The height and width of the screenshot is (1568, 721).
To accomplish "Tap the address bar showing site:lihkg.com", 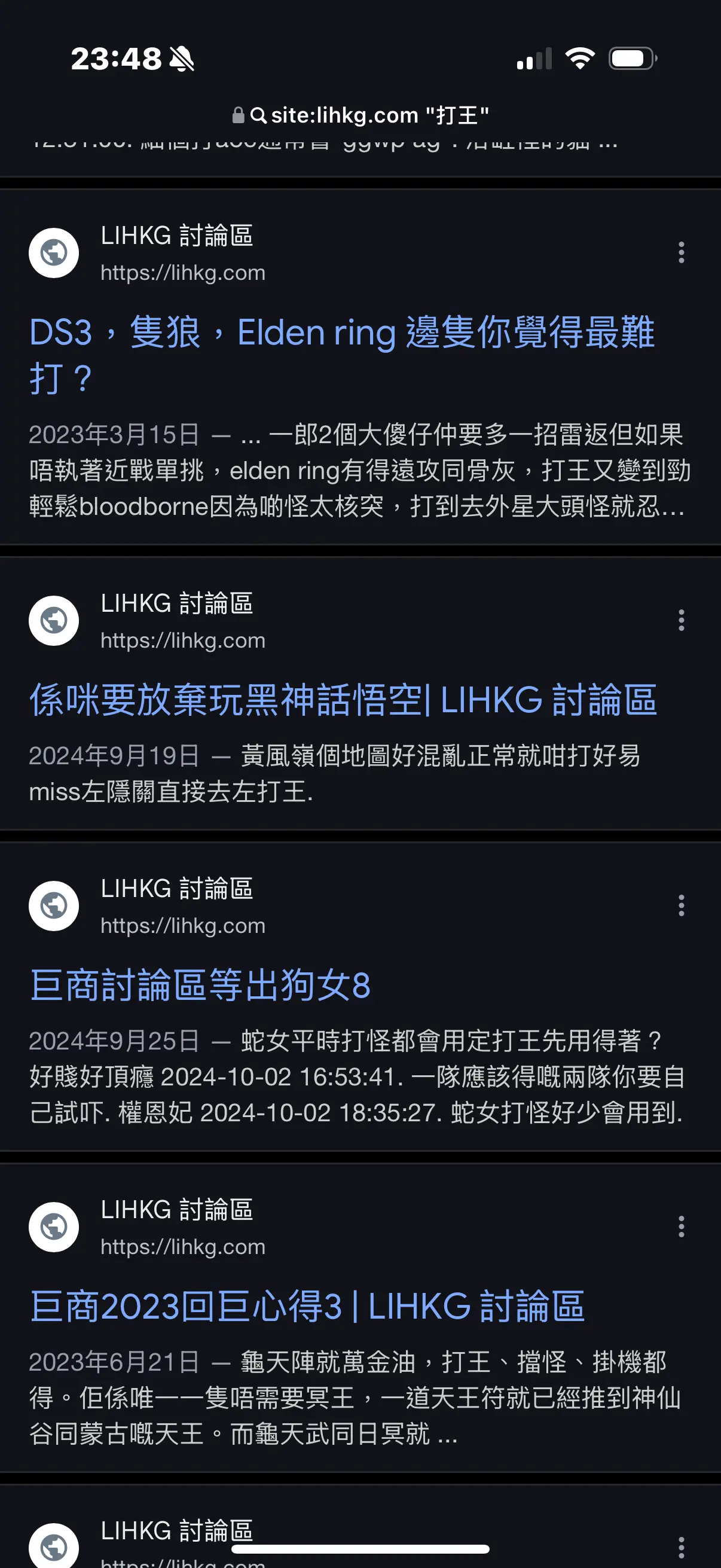I will click(x=361, y=115).
